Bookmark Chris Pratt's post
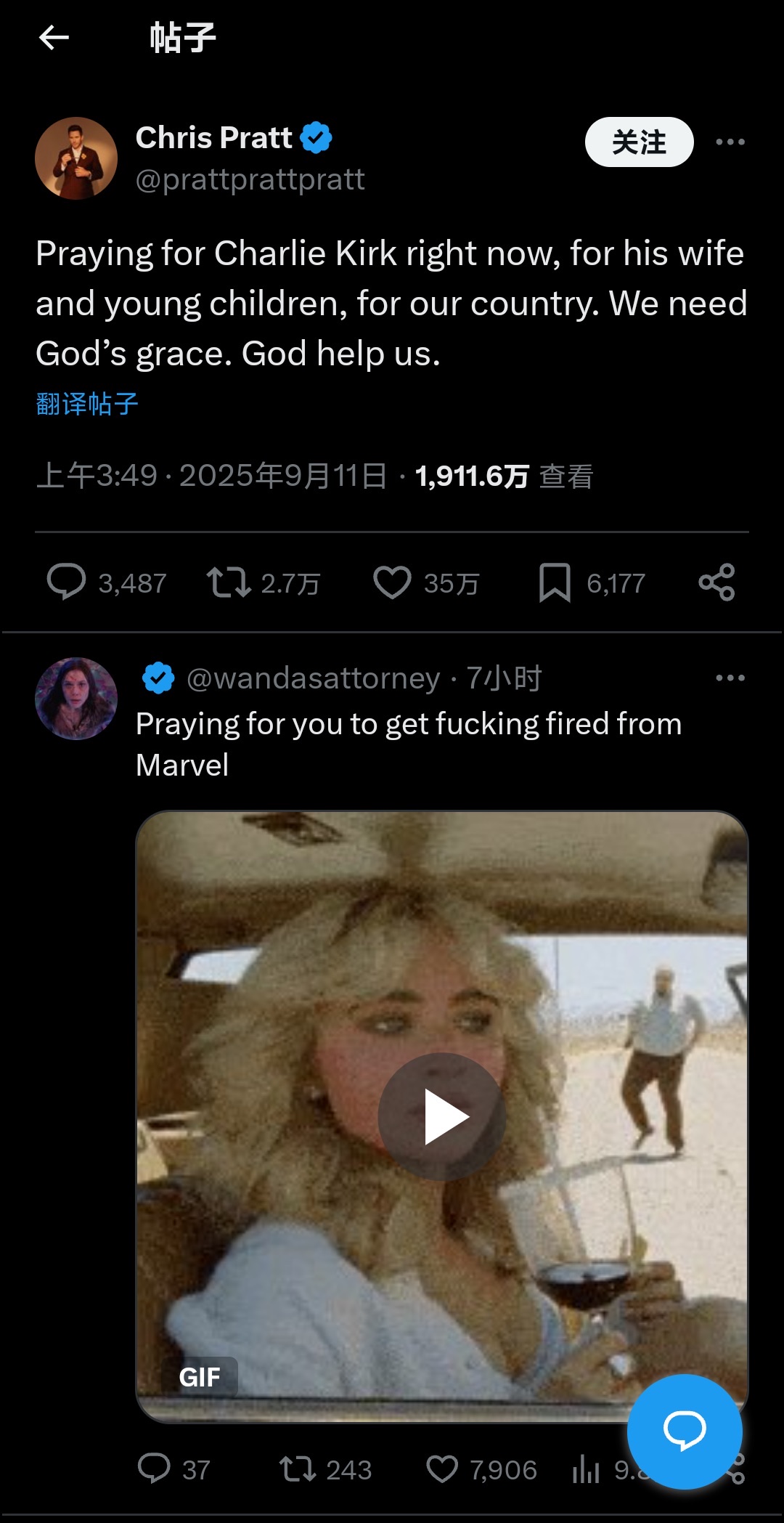The width and height of the screenshot is (784, 1523). click(555, 582)
